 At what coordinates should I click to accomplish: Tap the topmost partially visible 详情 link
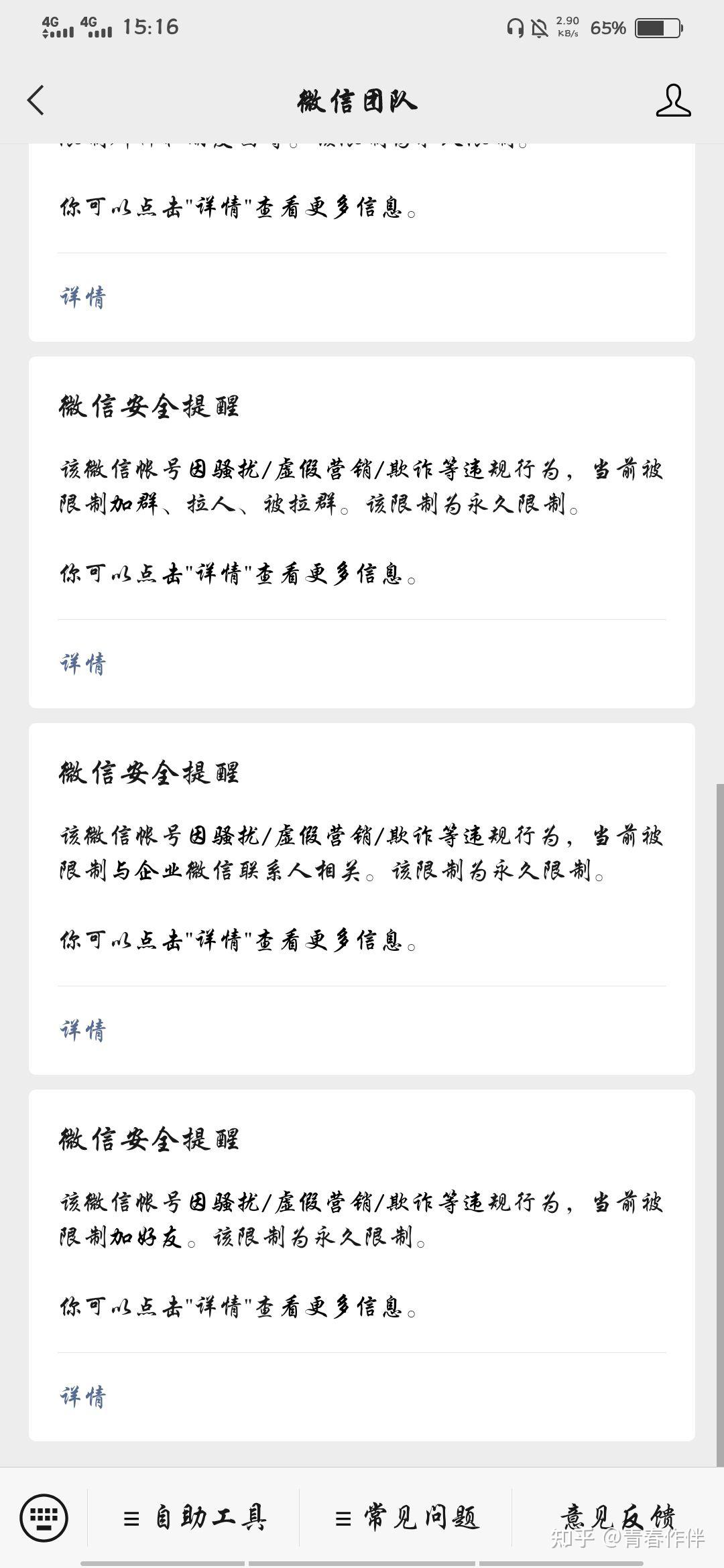[83, 297]
